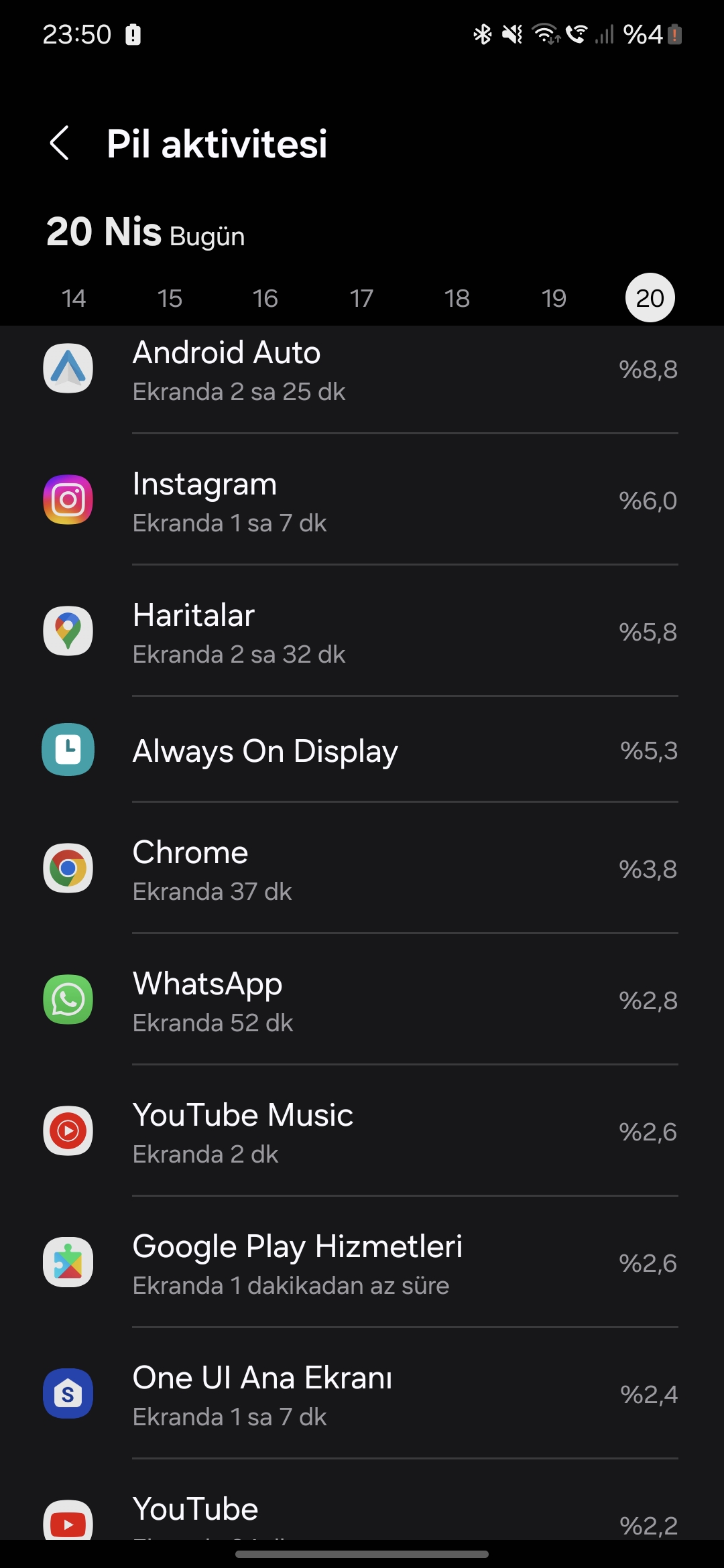Open Chrome battery usage row
The height and width of the screenshot is (1568, 724).
coord(362,868)
